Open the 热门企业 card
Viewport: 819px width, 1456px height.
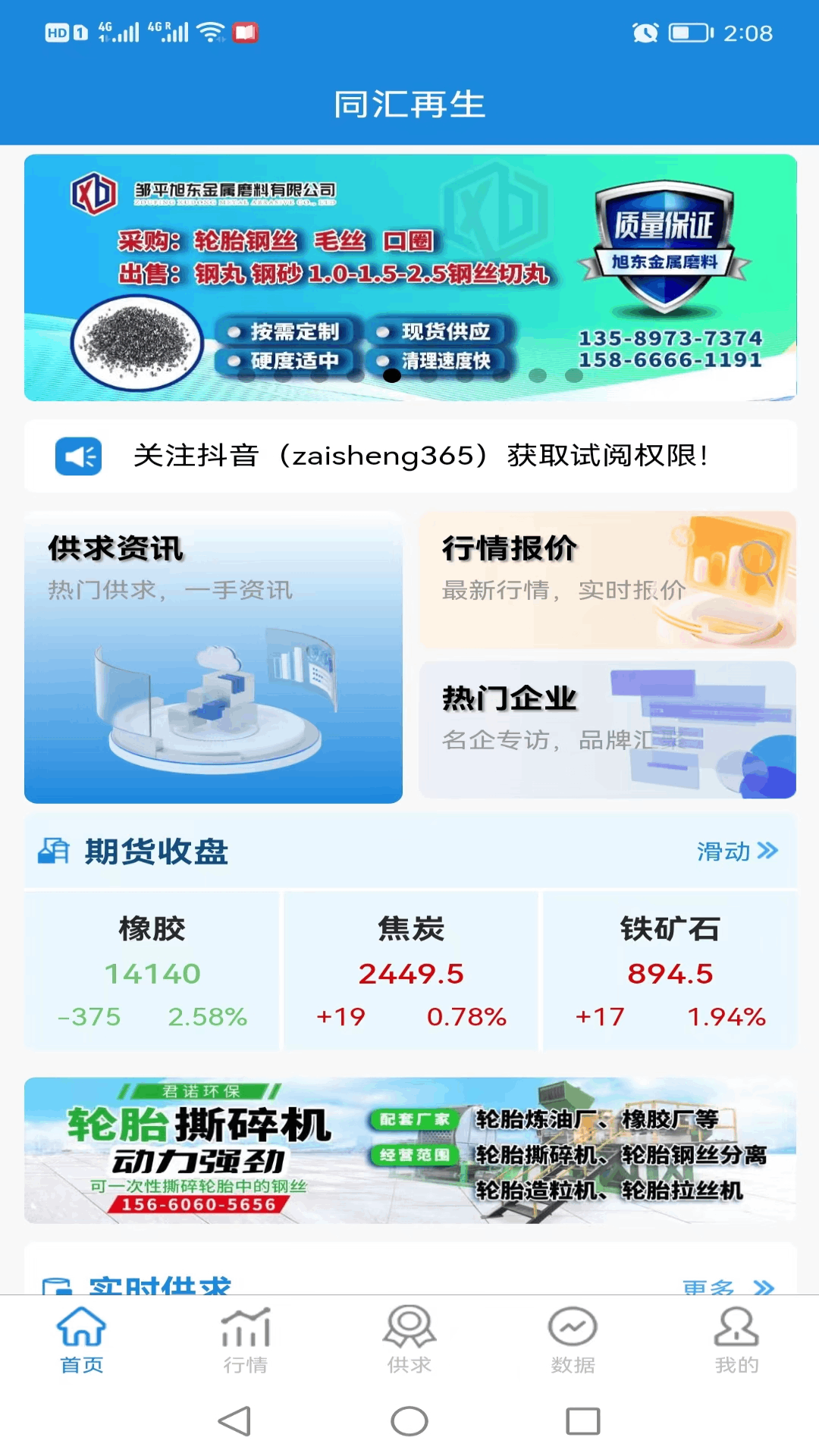[611, 728]
